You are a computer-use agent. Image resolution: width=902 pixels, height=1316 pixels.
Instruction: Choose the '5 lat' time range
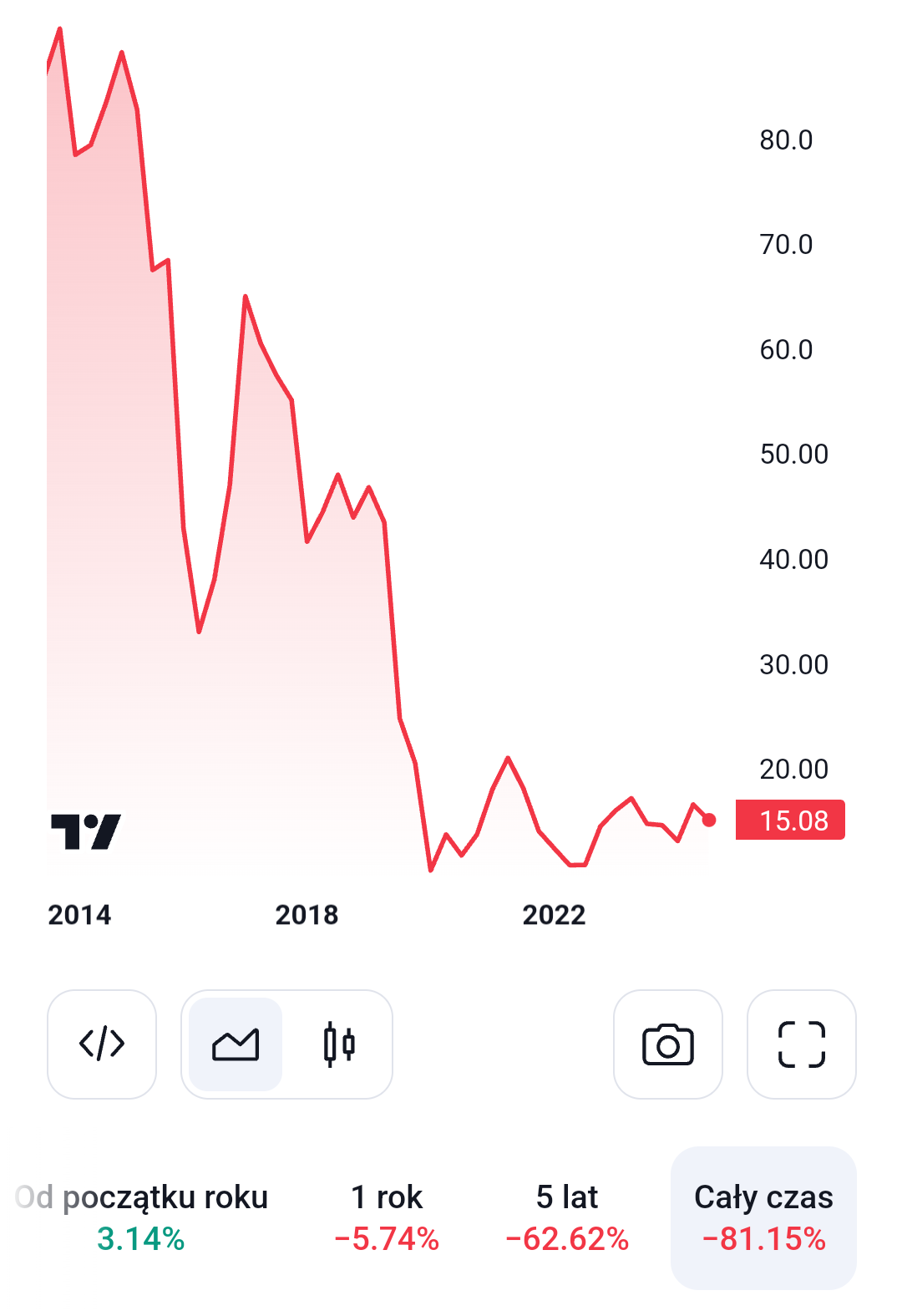pyautogui.click(x=567, y=1217)
